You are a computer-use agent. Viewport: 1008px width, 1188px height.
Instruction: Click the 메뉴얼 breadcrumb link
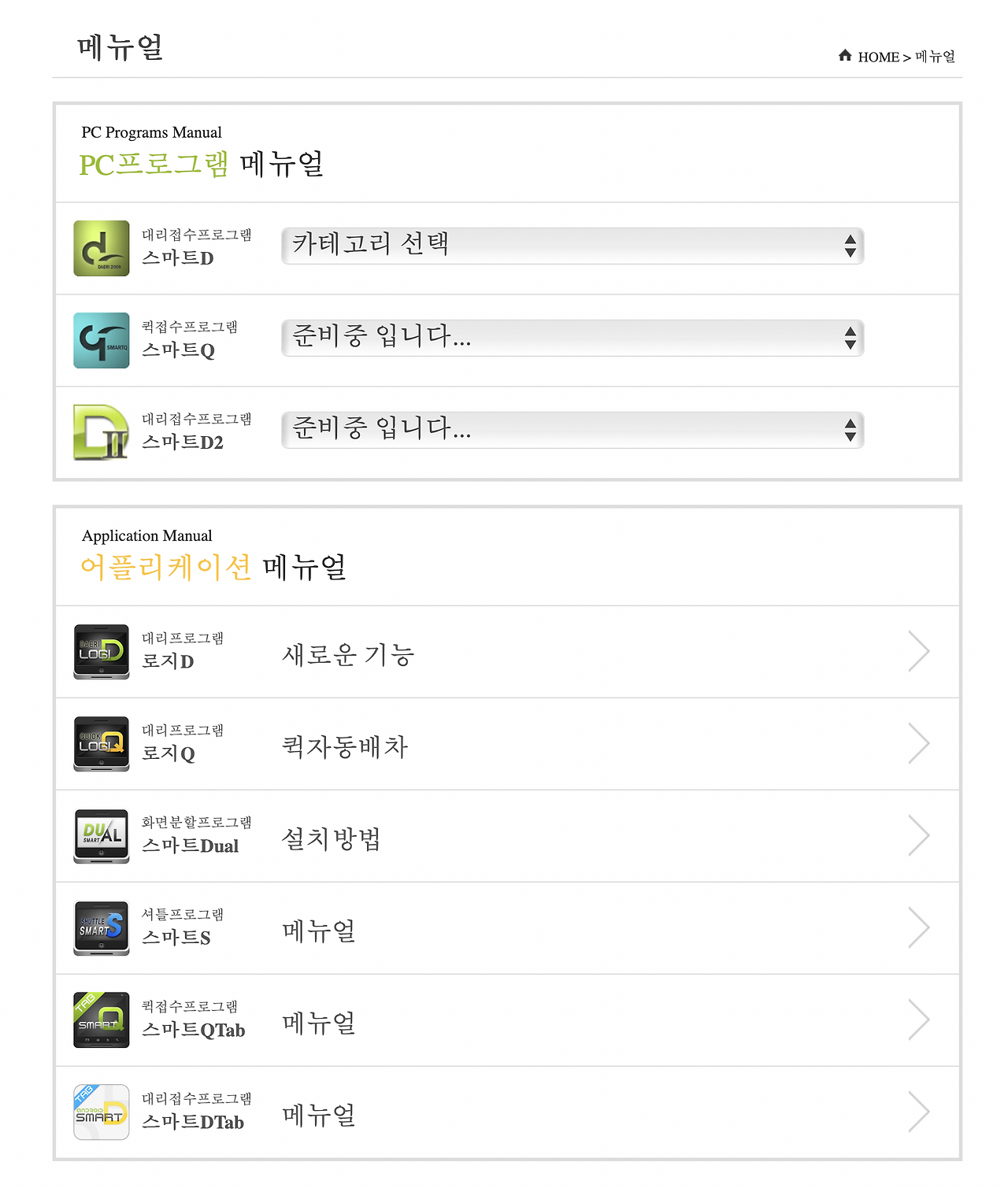tap(935, 57)
